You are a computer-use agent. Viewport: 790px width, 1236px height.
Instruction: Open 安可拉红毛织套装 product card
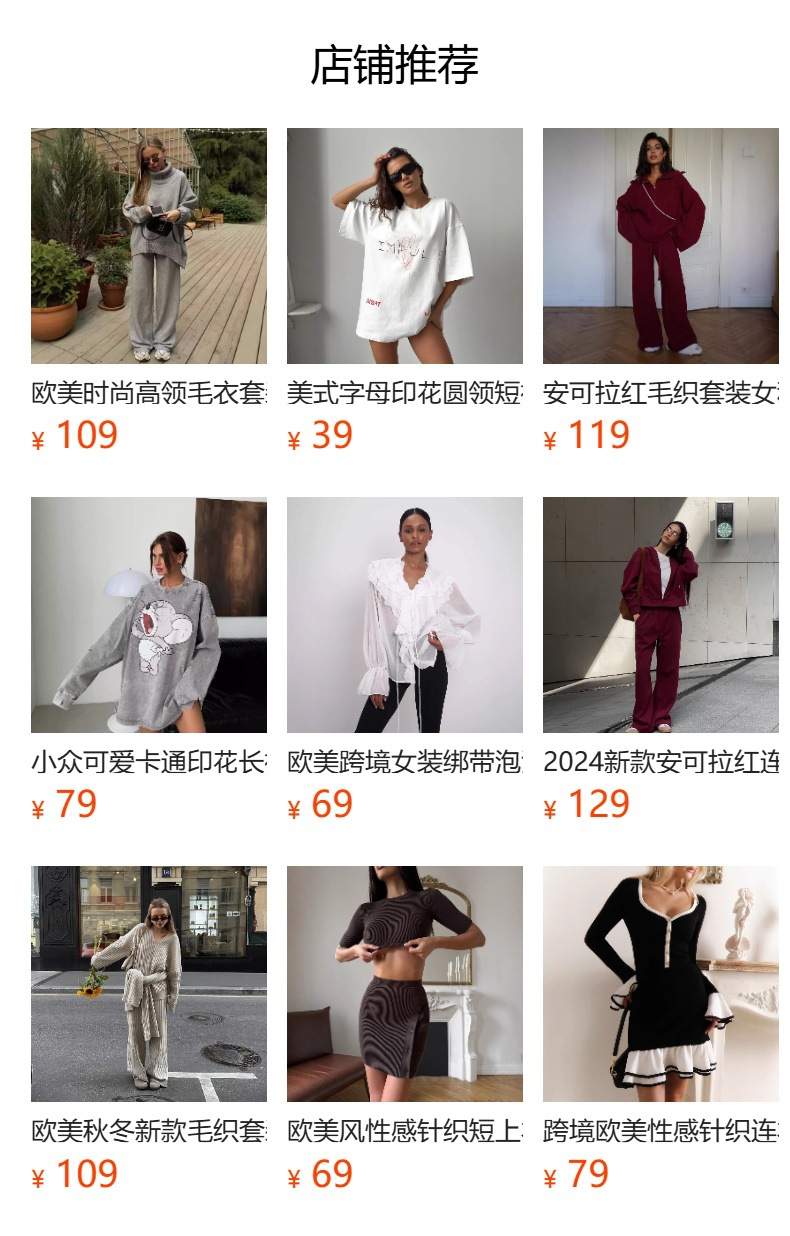pyautogui.click(x=660, y=246)
